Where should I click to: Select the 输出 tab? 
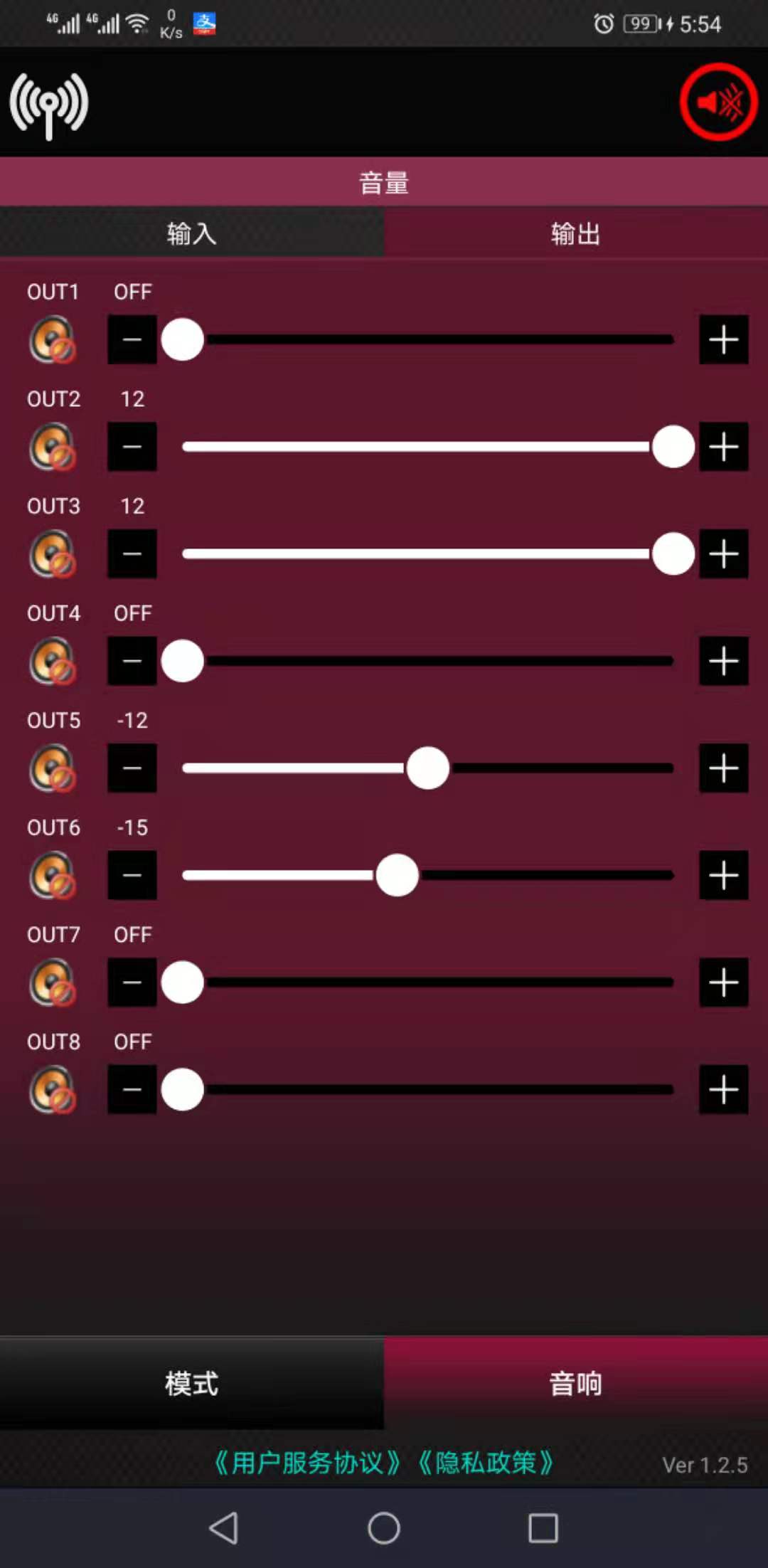pos(575,233)
